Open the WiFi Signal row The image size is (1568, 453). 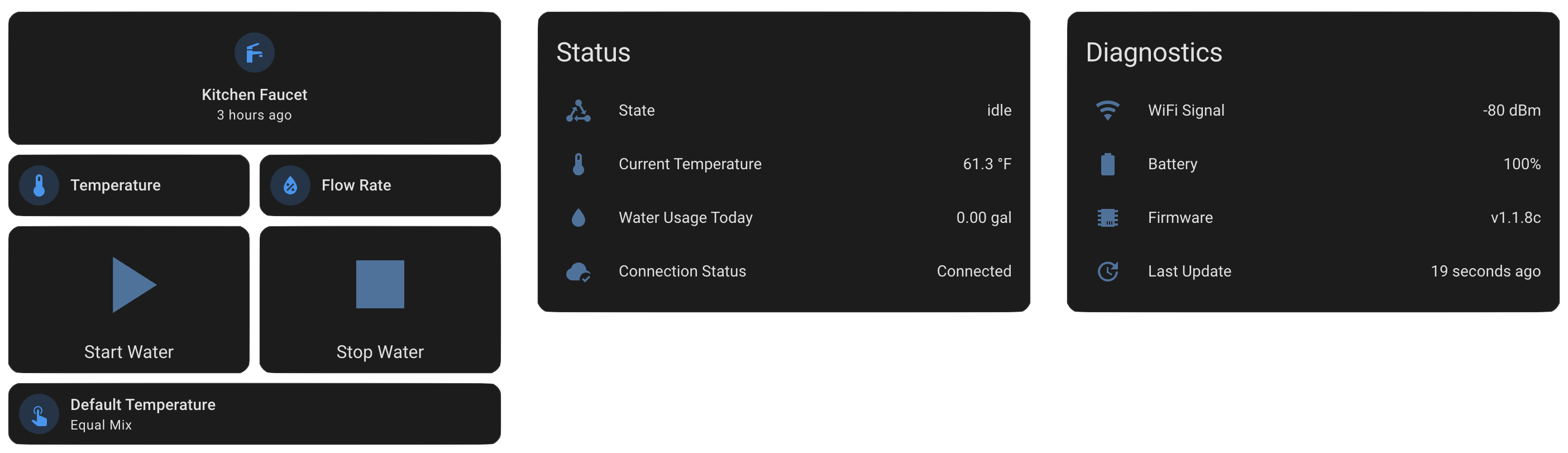click(1313, 110)
